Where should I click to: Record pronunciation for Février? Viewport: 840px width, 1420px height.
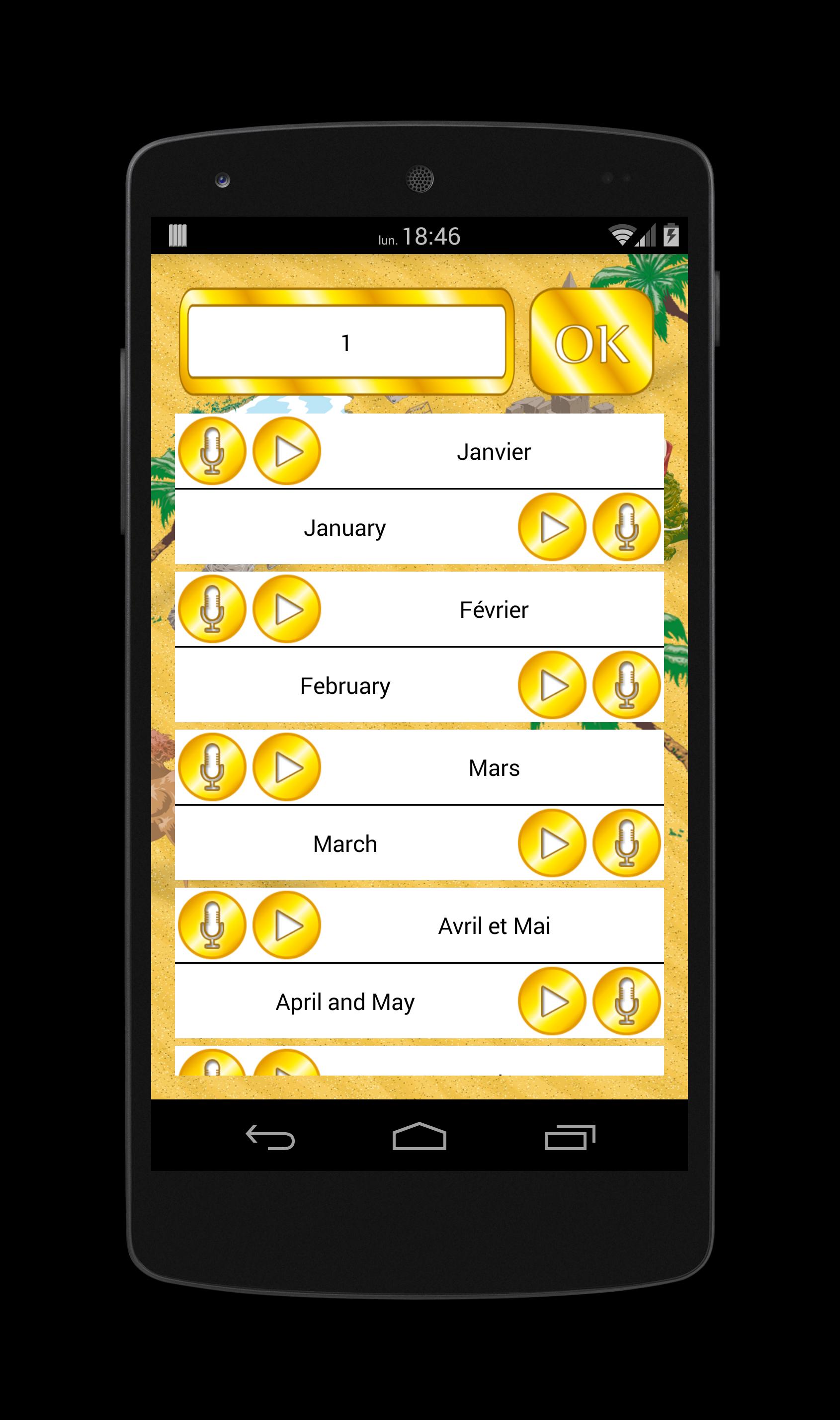click(x=212, y=609)
